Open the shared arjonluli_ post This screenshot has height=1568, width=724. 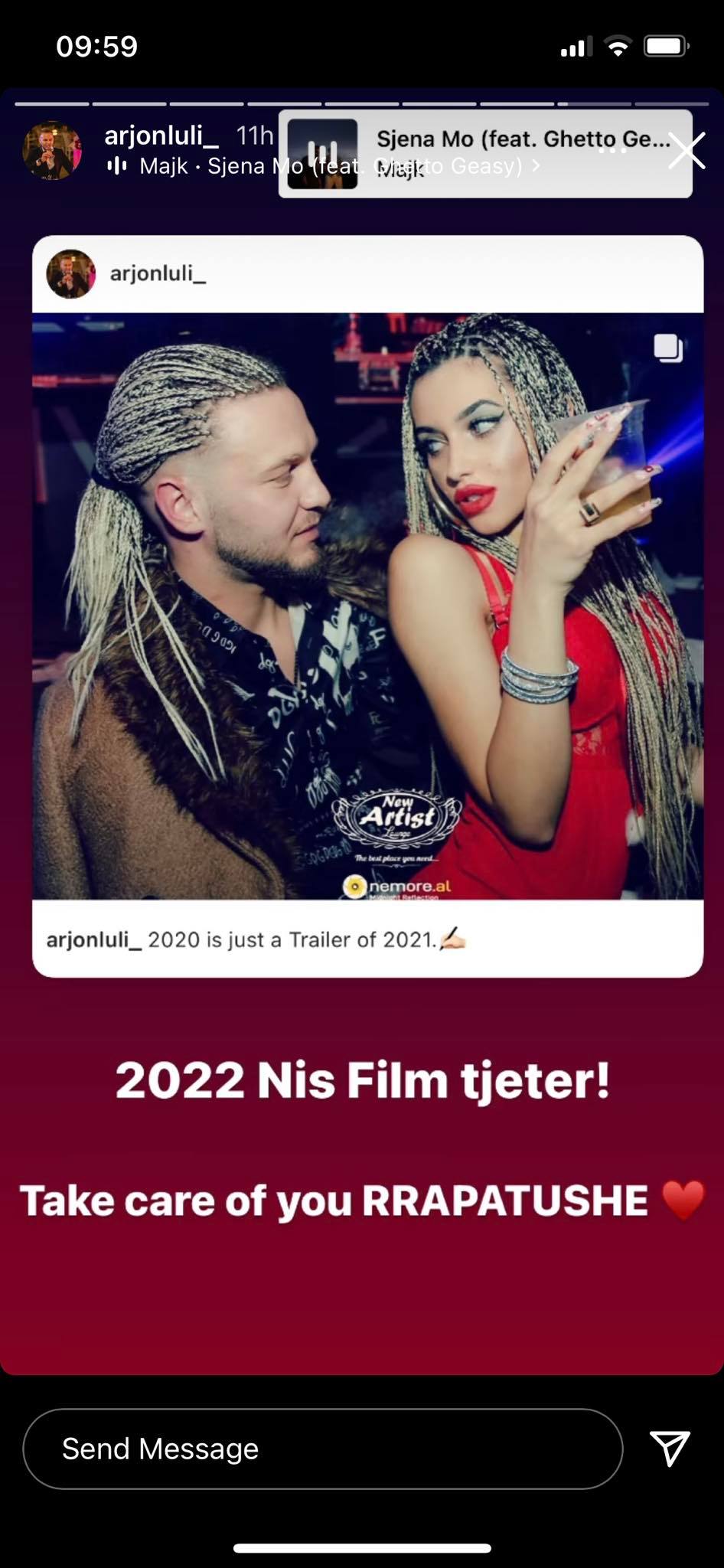[367, 605]
